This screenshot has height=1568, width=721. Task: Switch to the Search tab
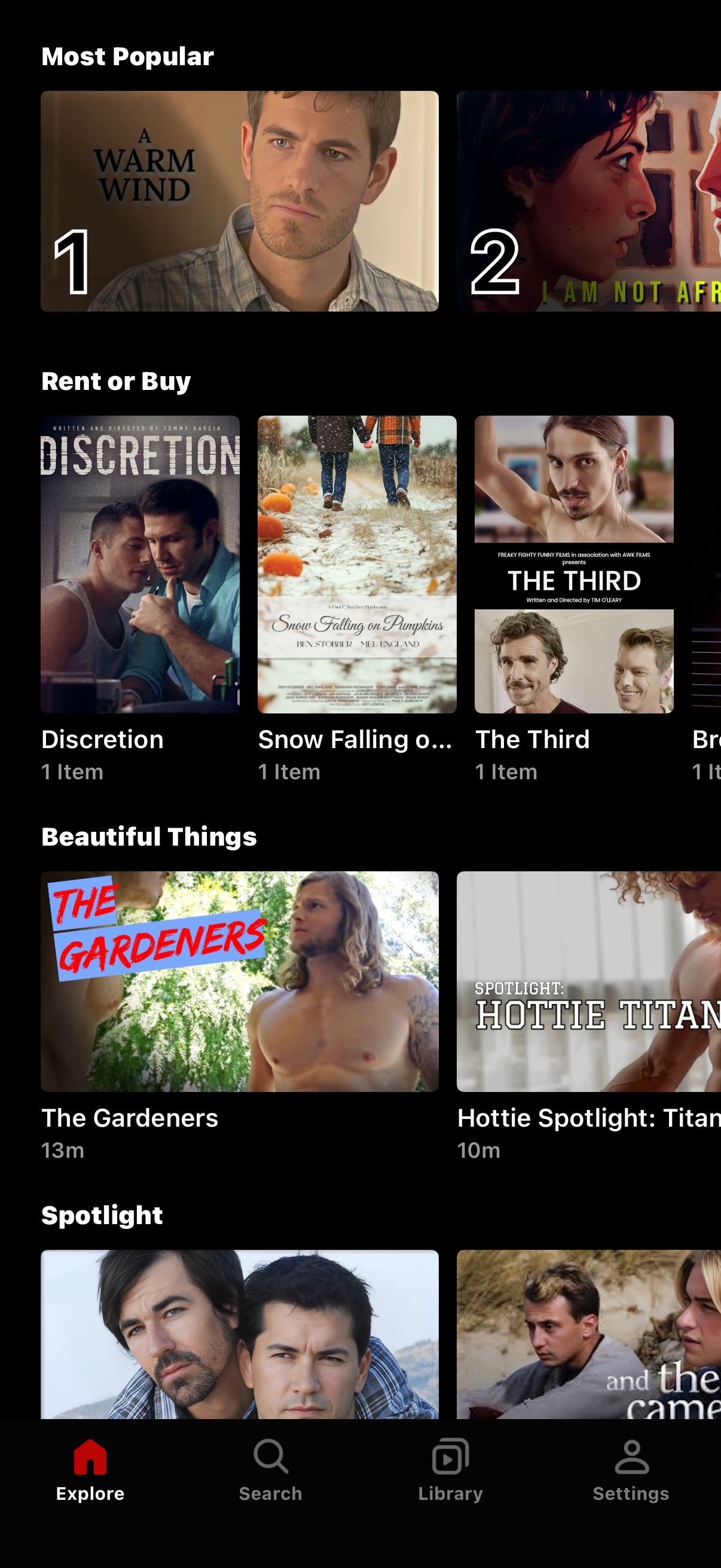coord(270,1469)
